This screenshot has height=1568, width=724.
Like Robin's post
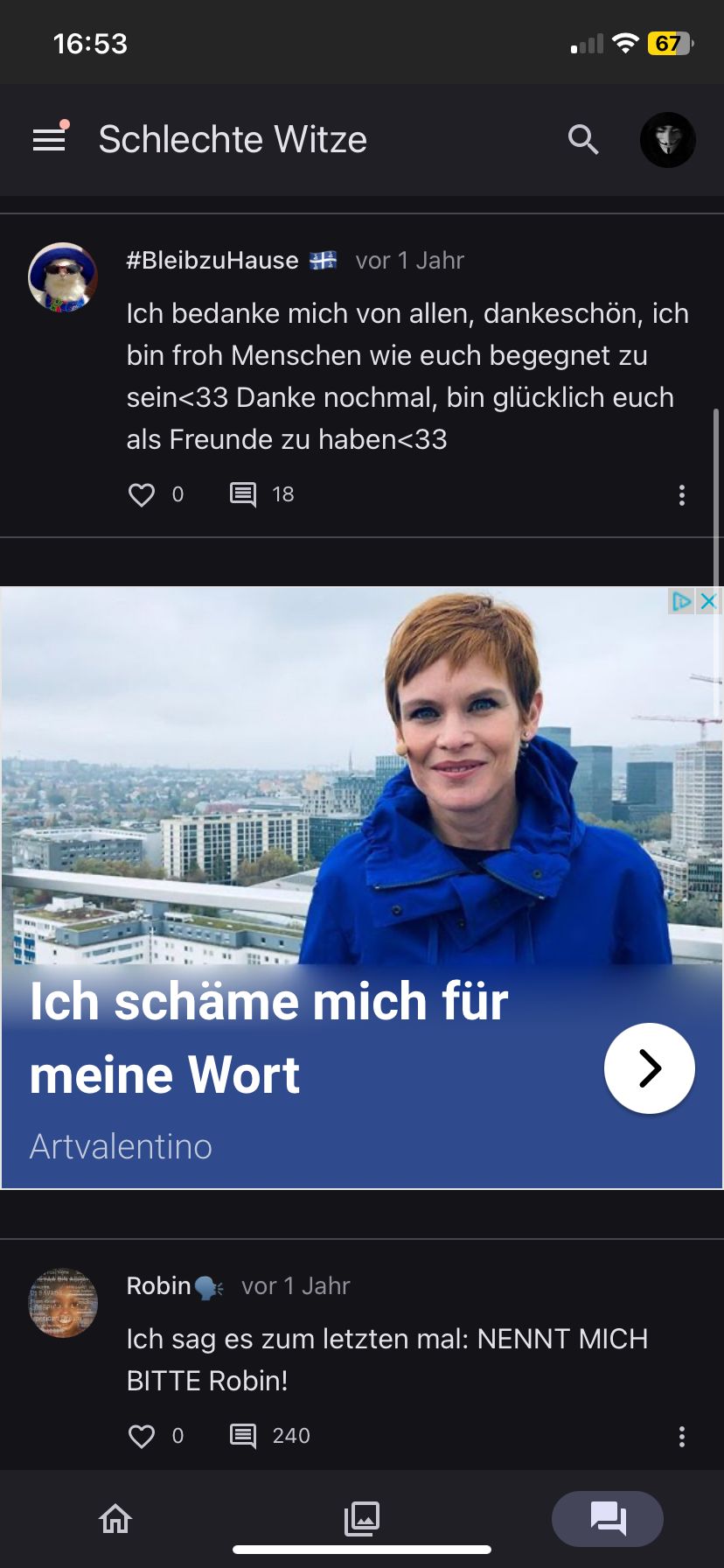[142, 1436]
